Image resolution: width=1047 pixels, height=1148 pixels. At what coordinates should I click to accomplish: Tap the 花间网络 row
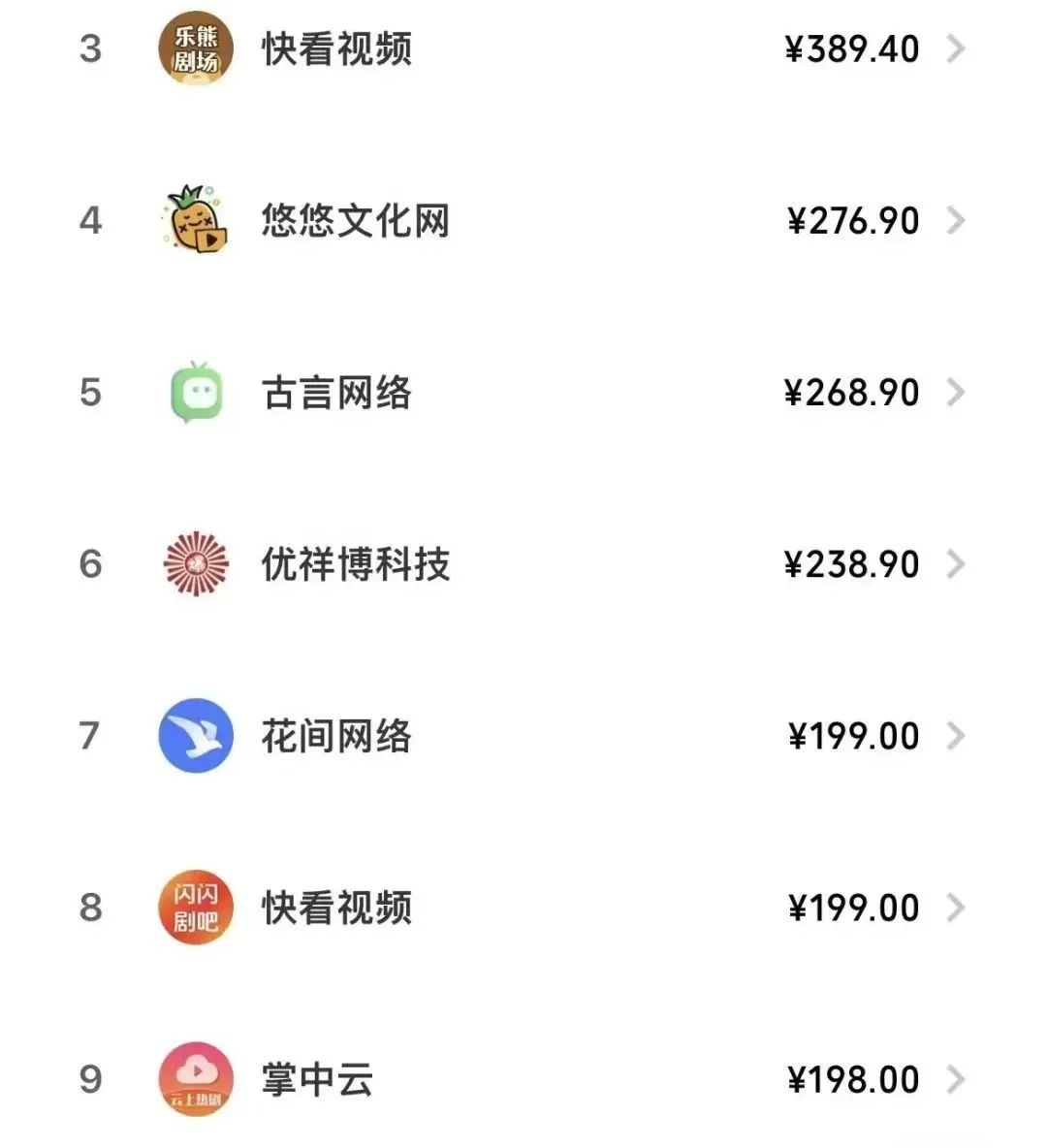pos(523,736)
